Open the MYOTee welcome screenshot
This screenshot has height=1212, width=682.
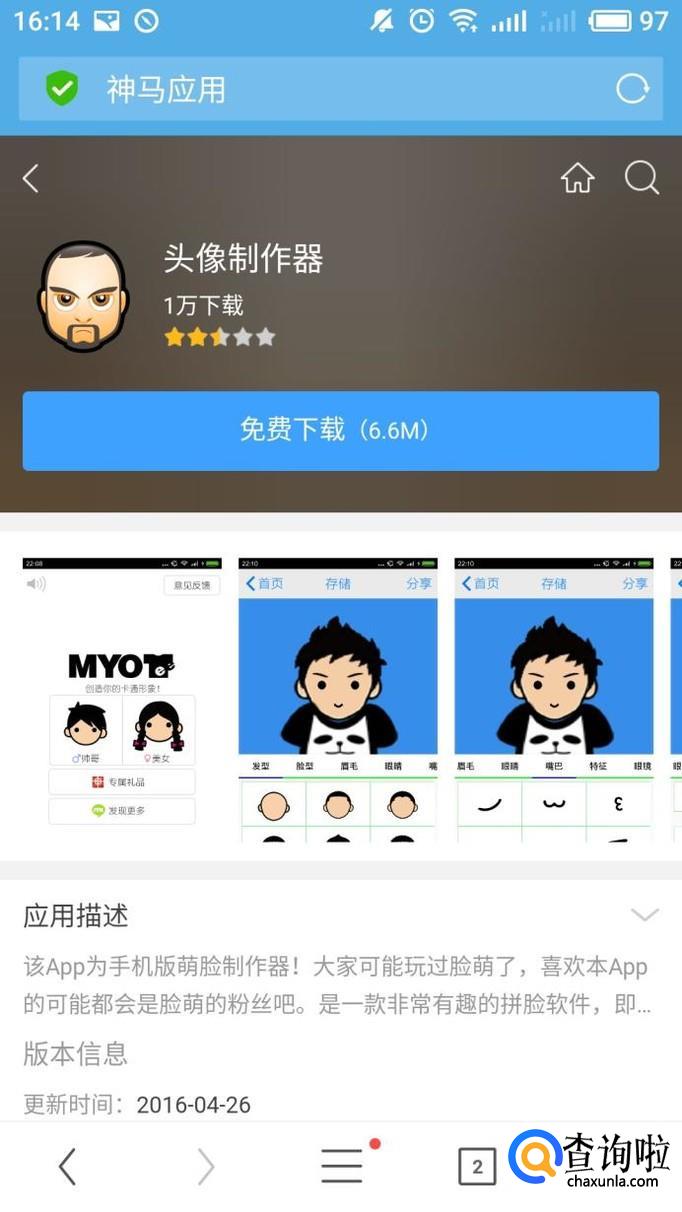[122, 700]
